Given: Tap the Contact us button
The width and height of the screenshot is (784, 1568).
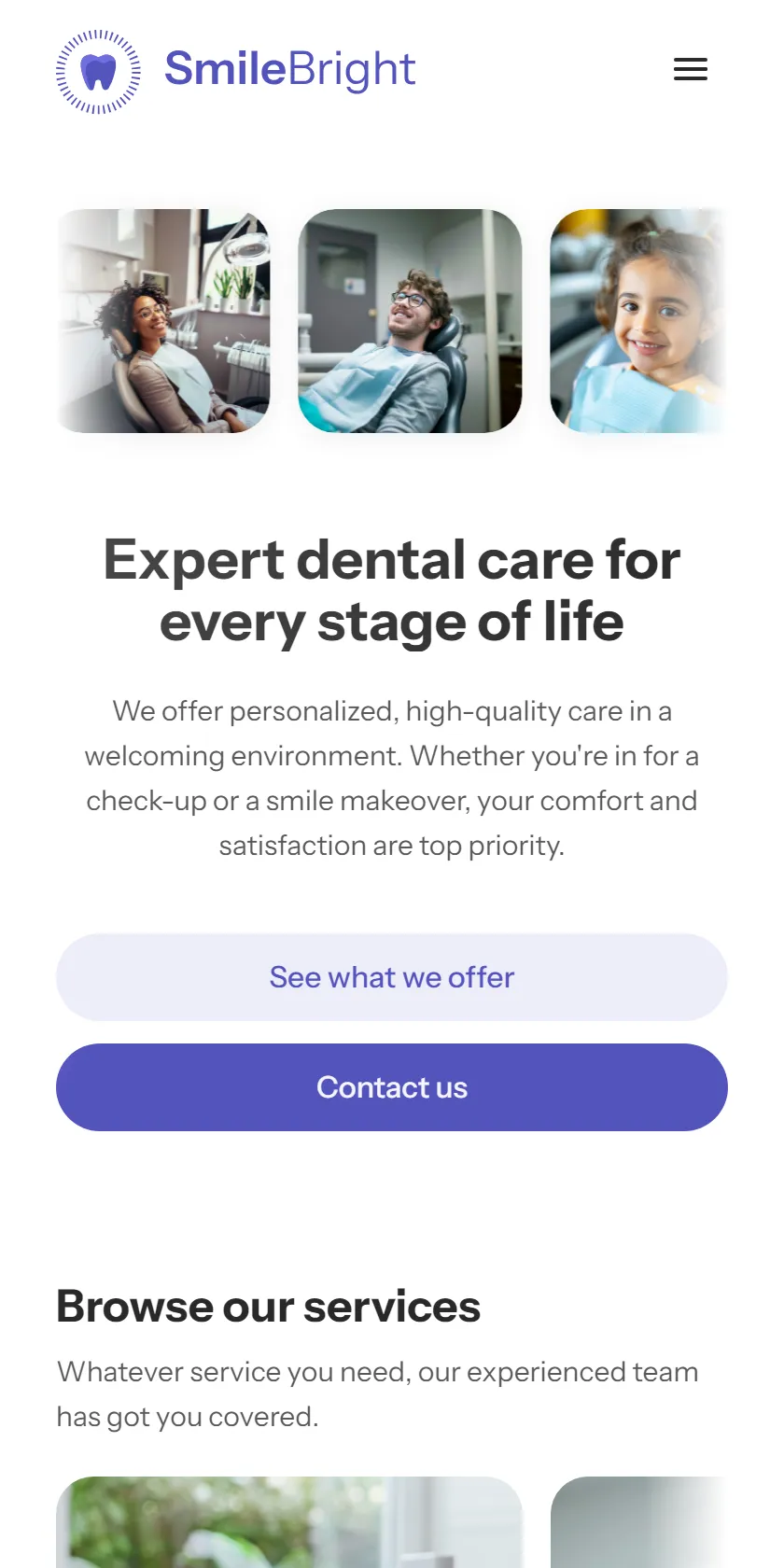Looking at the screenshot, I should pyautogui.click(x=392, y=1087).
